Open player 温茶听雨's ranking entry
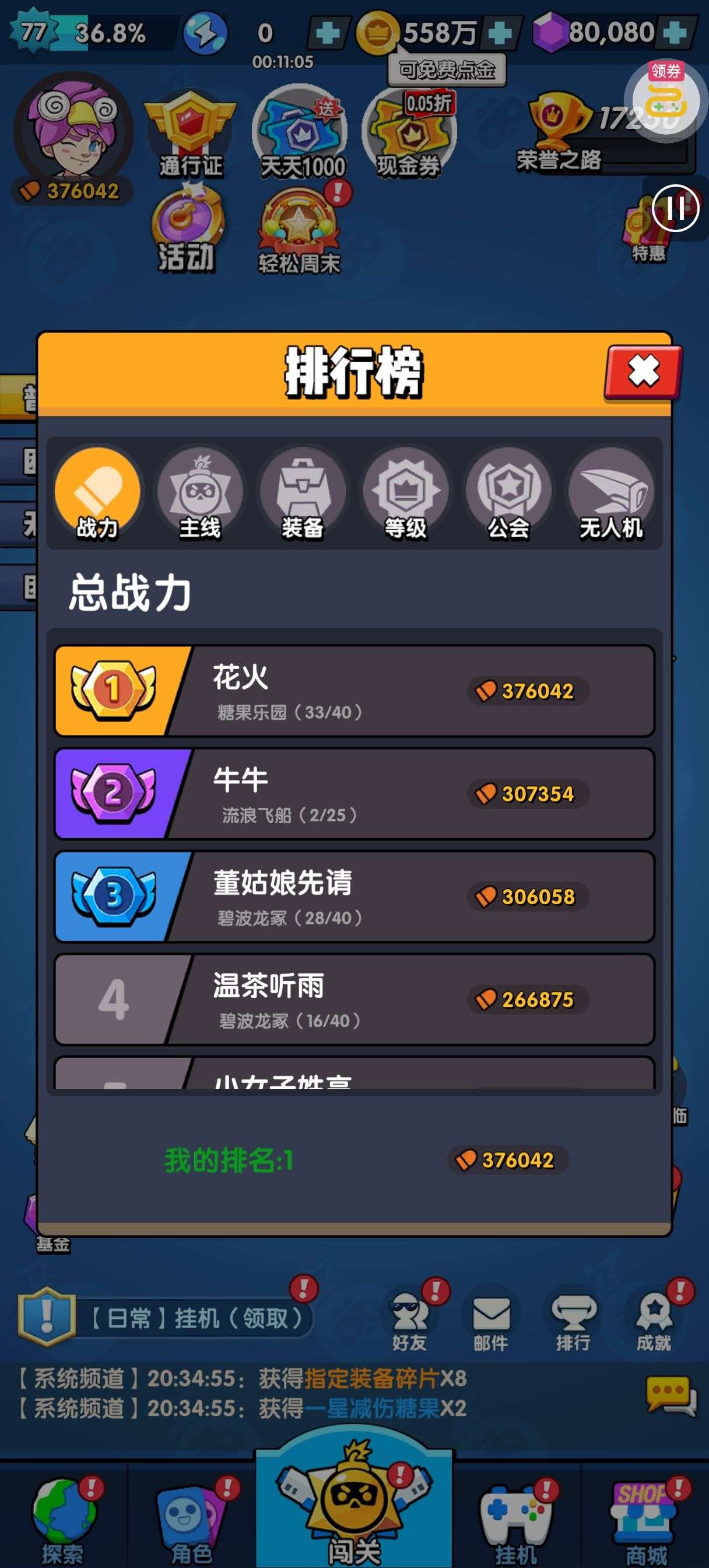709x1568 pixels. [354, 999]
